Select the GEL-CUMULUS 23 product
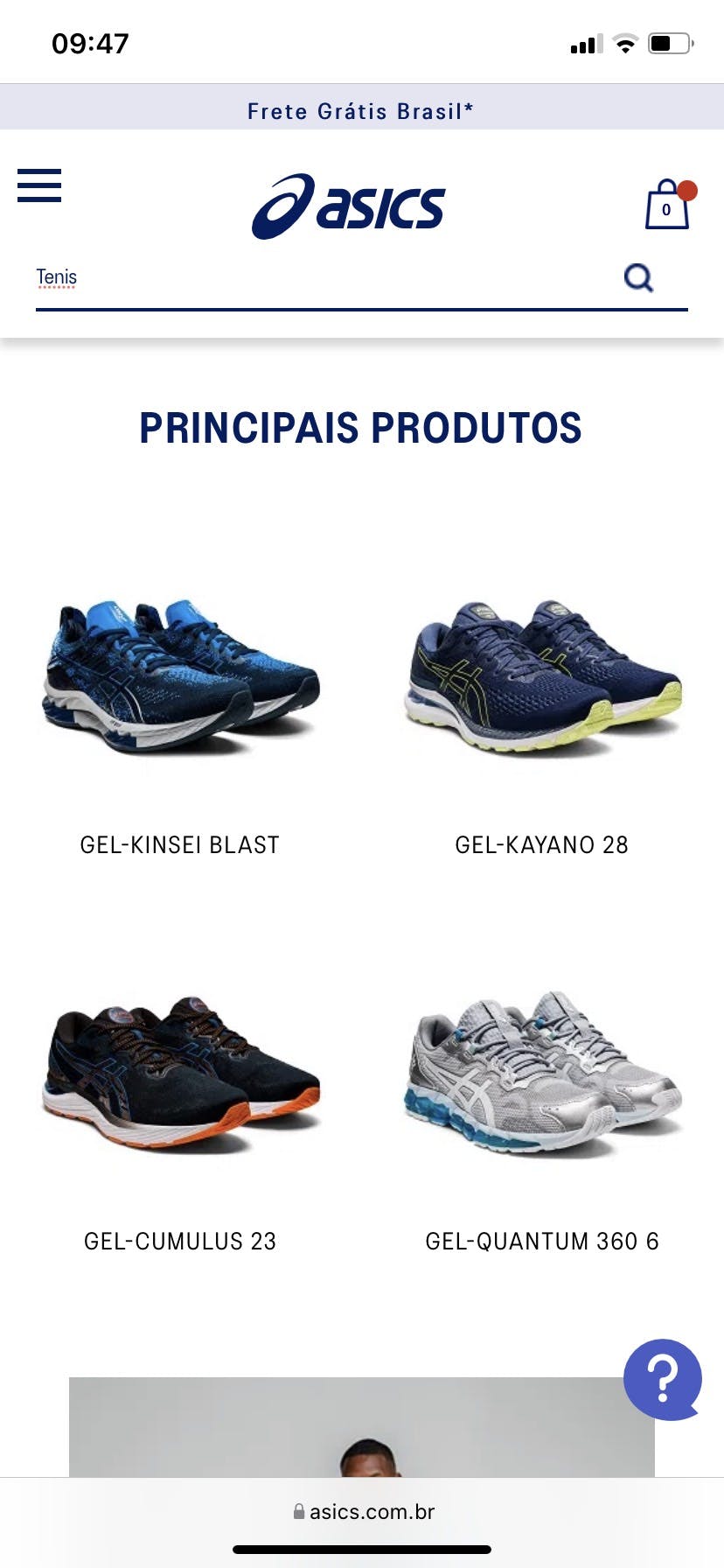 point(180,1076)
